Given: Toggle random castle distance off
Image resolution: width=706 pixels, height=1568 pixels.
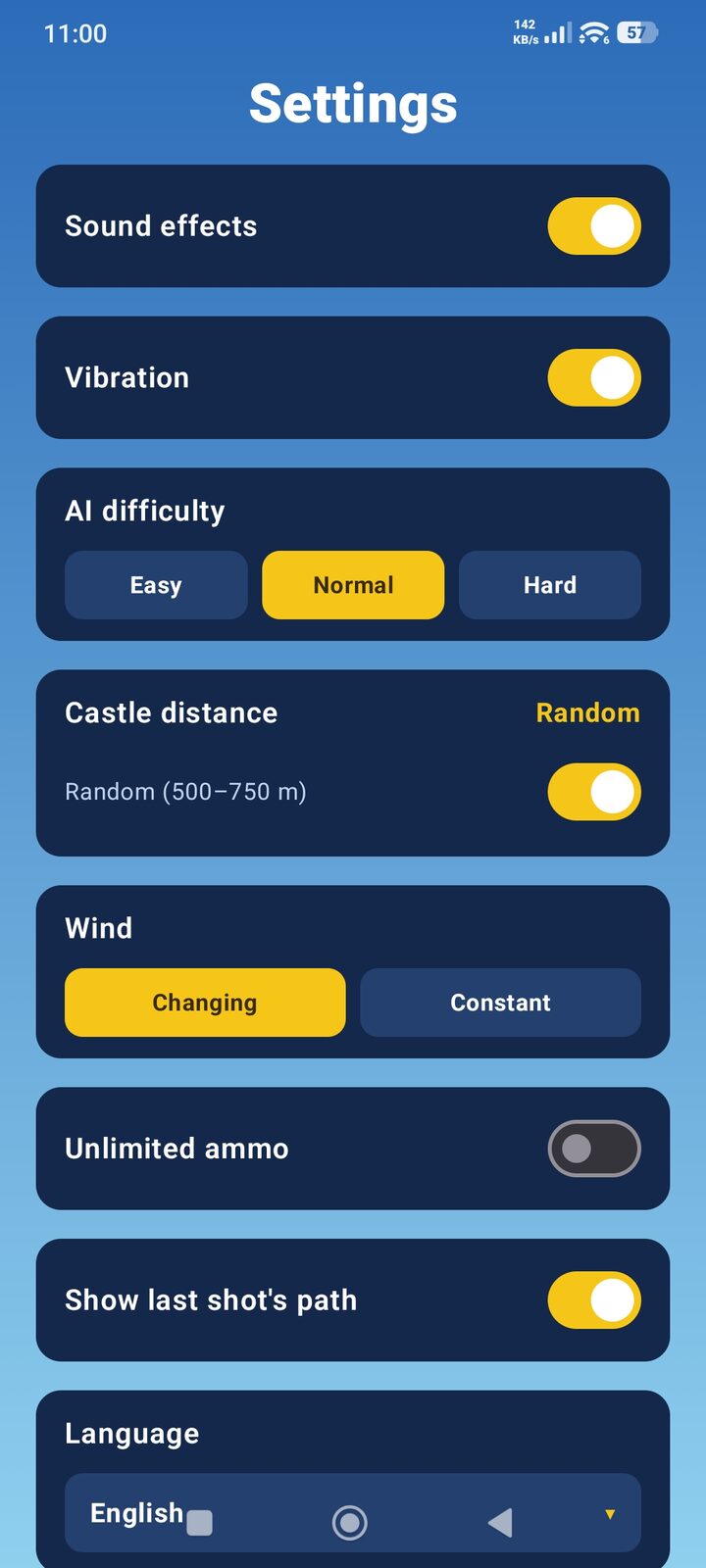Looking at the screenshot, I should pos(594,792).
